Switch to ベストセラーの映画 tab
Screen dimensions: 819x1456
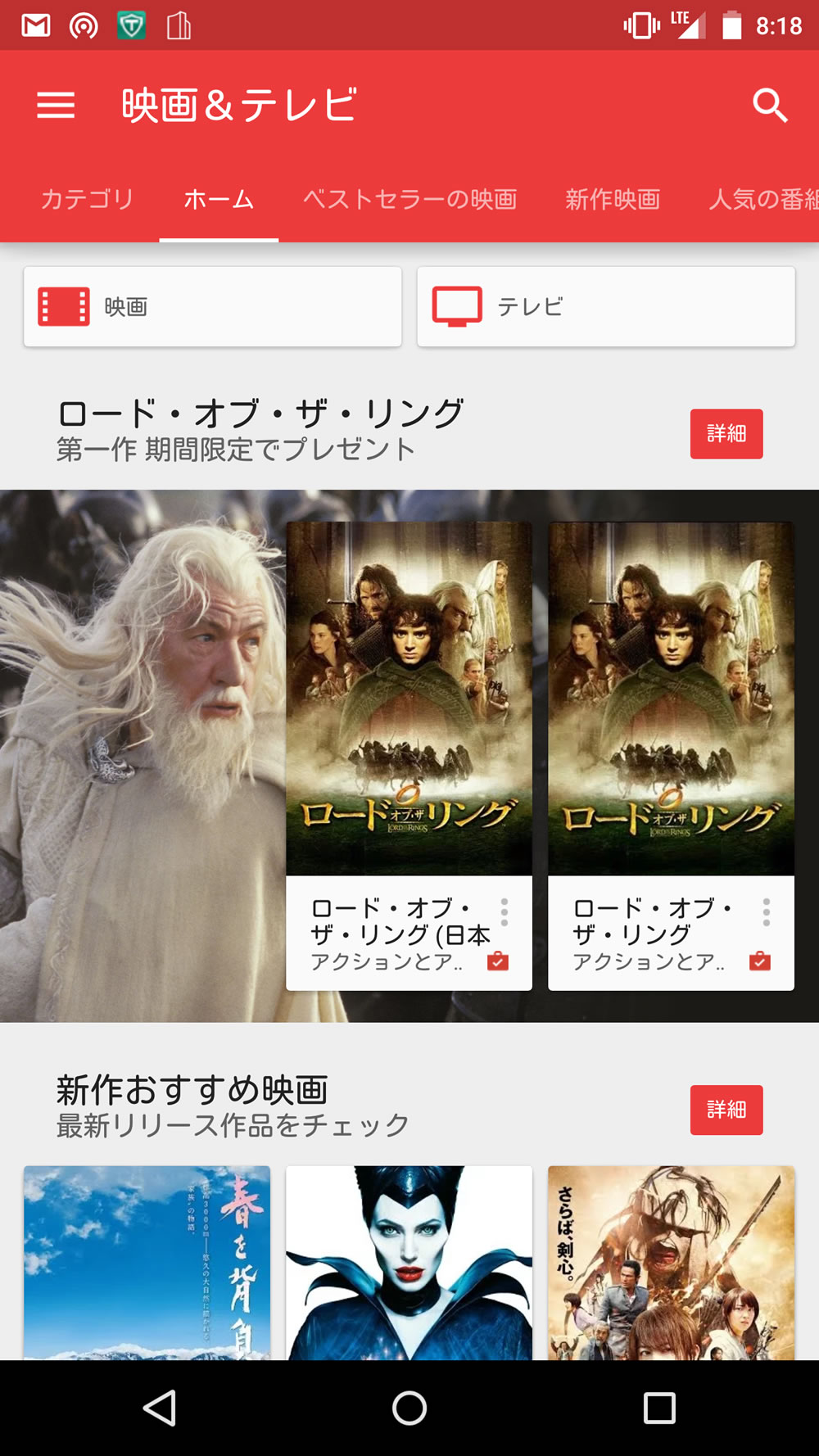[x=409, y=199]
